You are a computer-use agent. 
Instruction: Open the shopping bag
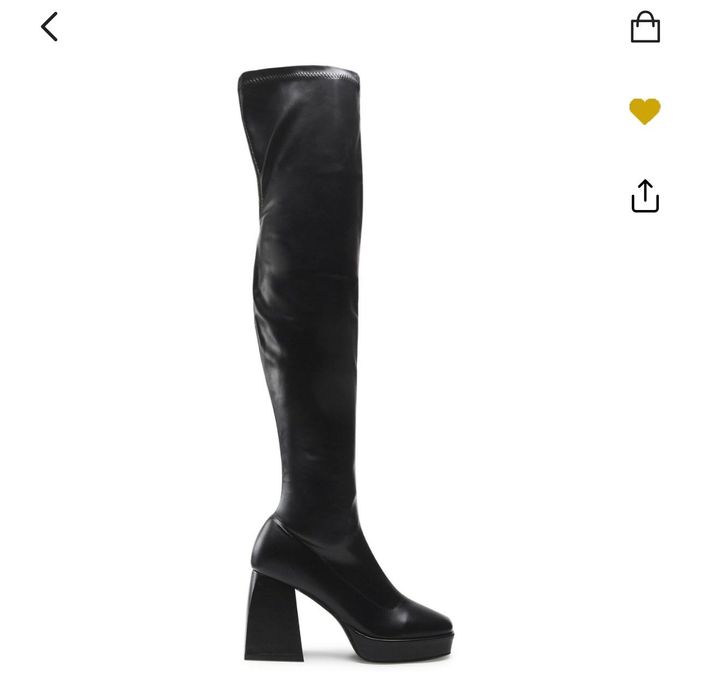[x=645, y=27]
